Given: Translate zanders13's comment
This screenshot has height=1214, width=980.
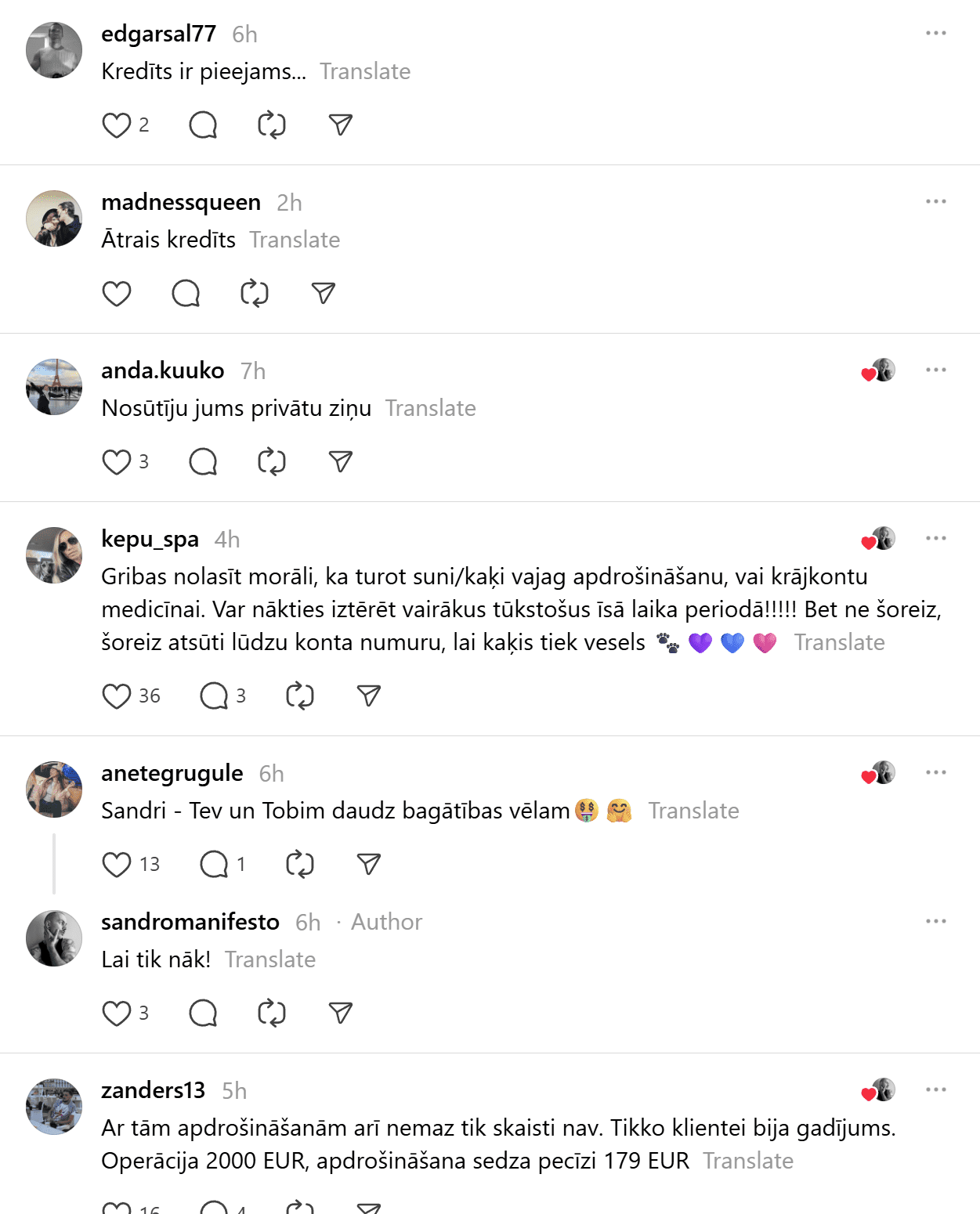Looking at the screenshot, I should click(x=748, y=1161).
